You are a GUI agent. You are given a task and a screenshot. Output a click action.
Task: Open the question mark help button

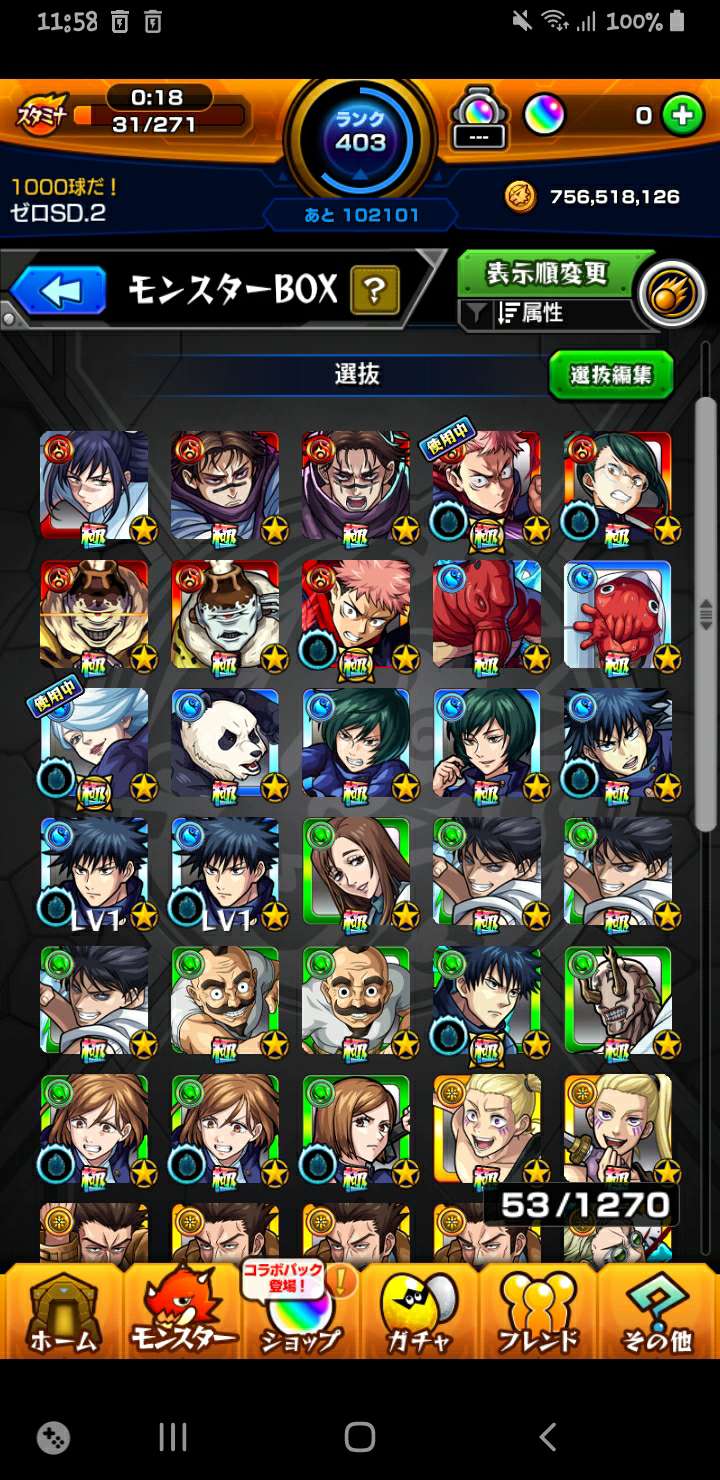375,291
